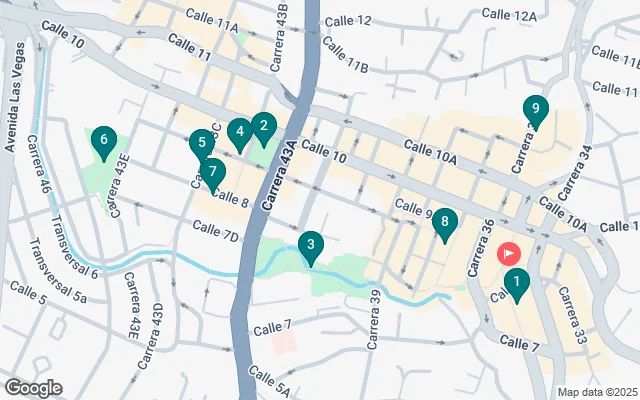Select the red flag marker
This screenshot has height=400, width=640.
[x=510, y=253]
